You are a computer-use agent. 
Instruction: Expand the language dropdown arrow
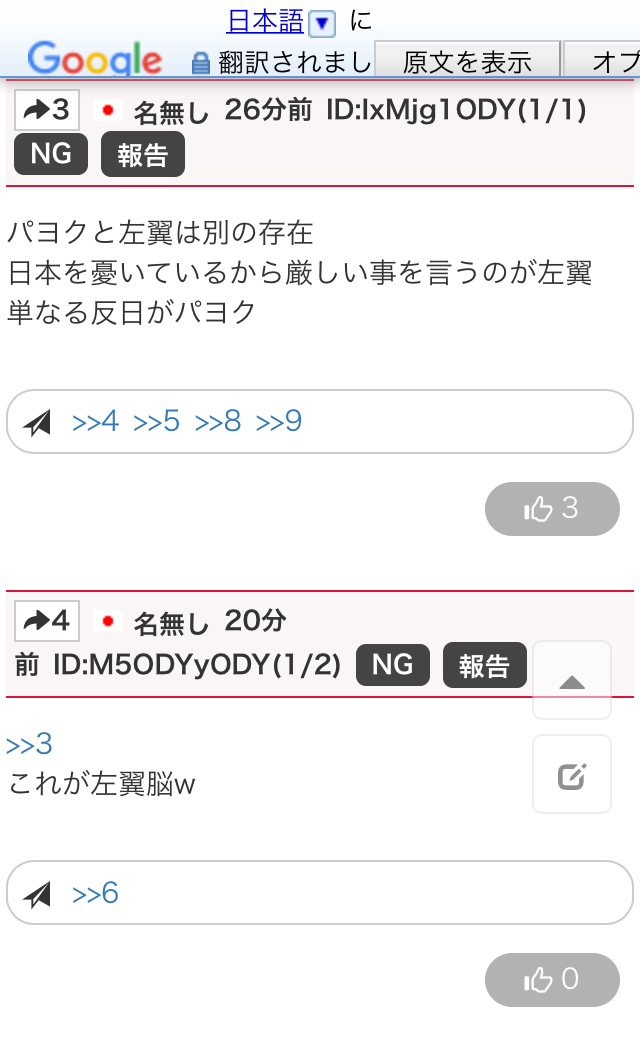322,23
